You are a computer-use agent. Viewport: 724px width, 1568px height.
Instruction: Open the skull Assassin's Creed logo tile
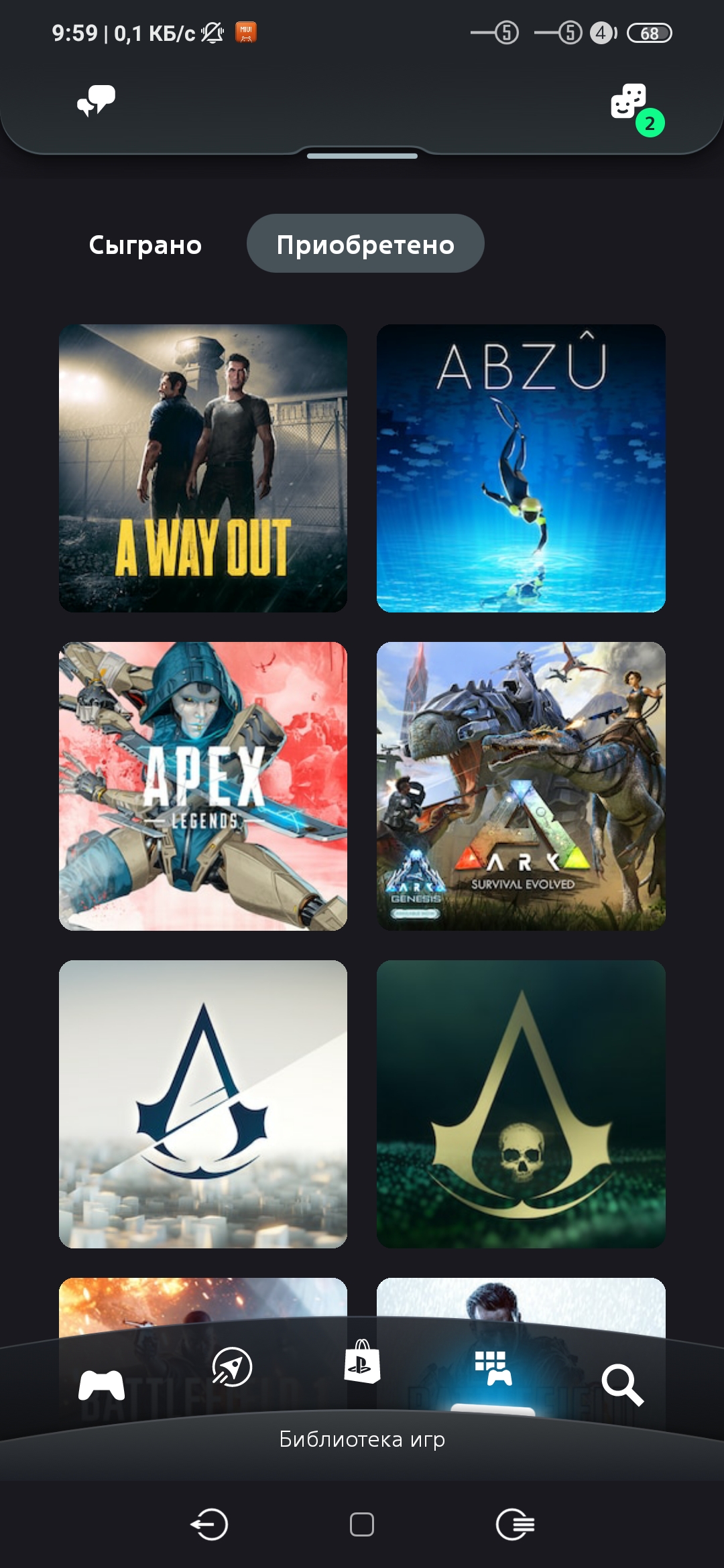click(x=521, y=1104)
